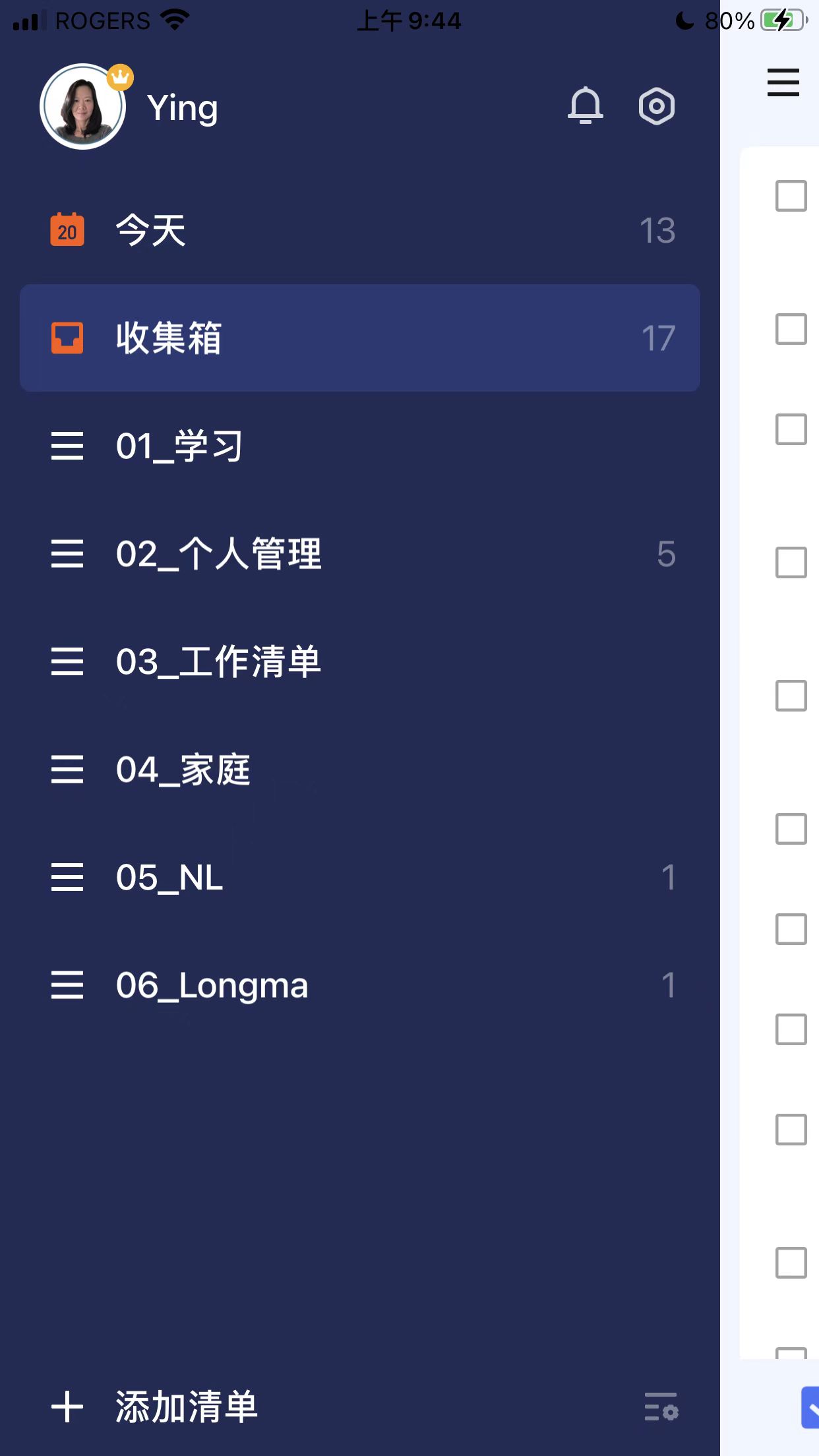Open the 06_Longma list
The height and width of the screenshot is (1456, 819).
pos(360,985)
